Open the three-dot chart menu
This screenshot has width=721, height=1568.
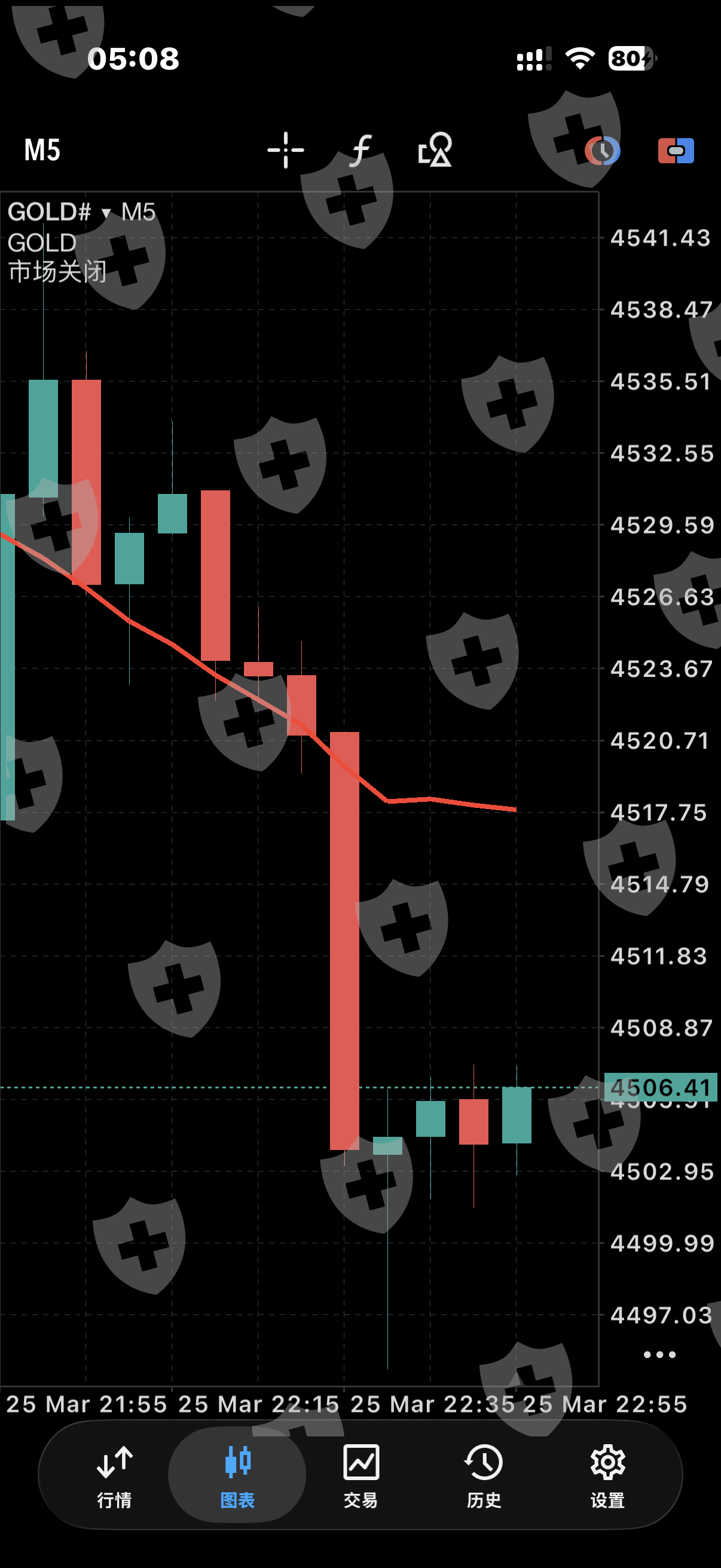pos(659,1355)
